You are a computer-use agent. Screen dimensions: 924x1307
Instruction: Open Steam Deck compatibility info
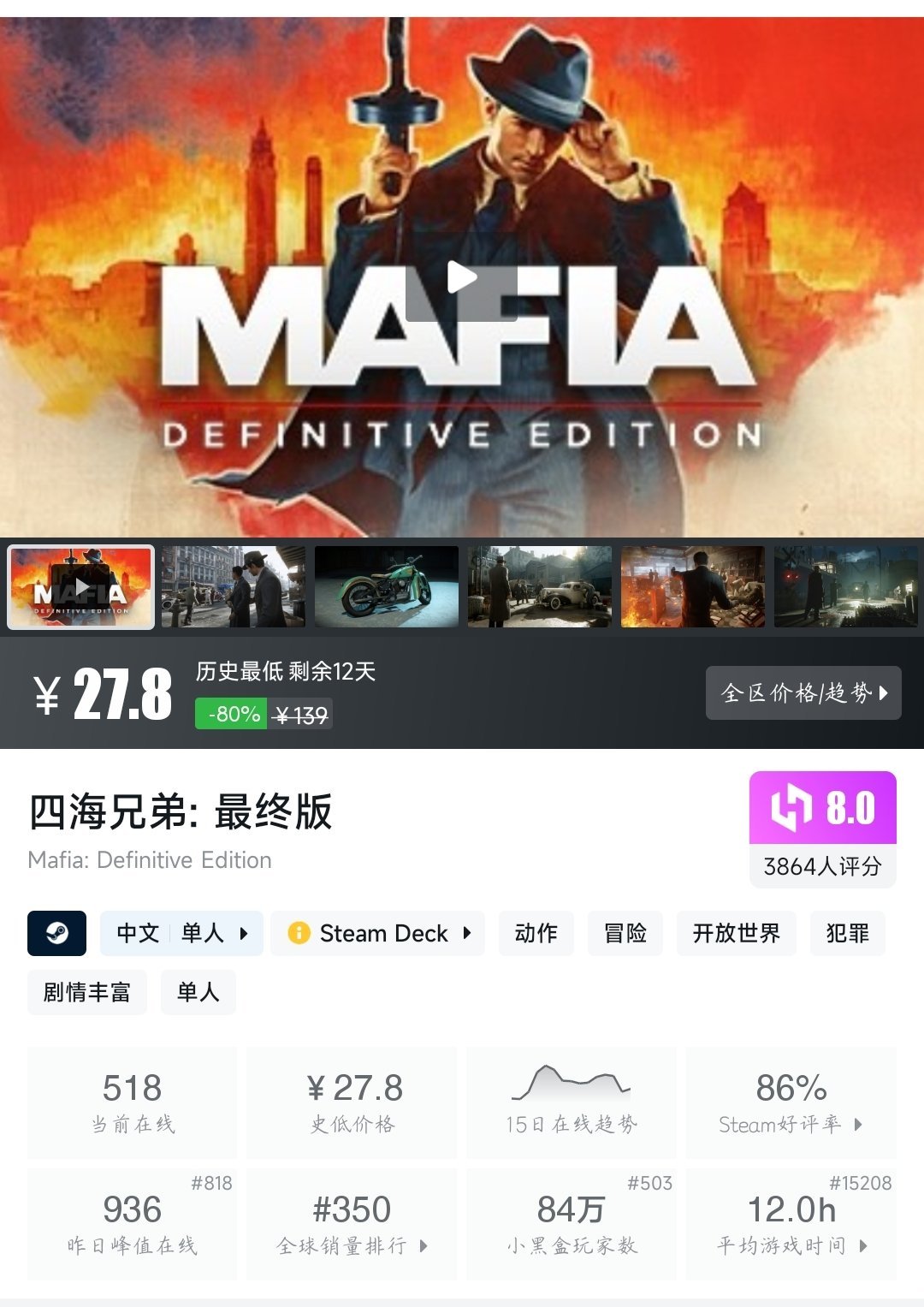coord(378,933)
